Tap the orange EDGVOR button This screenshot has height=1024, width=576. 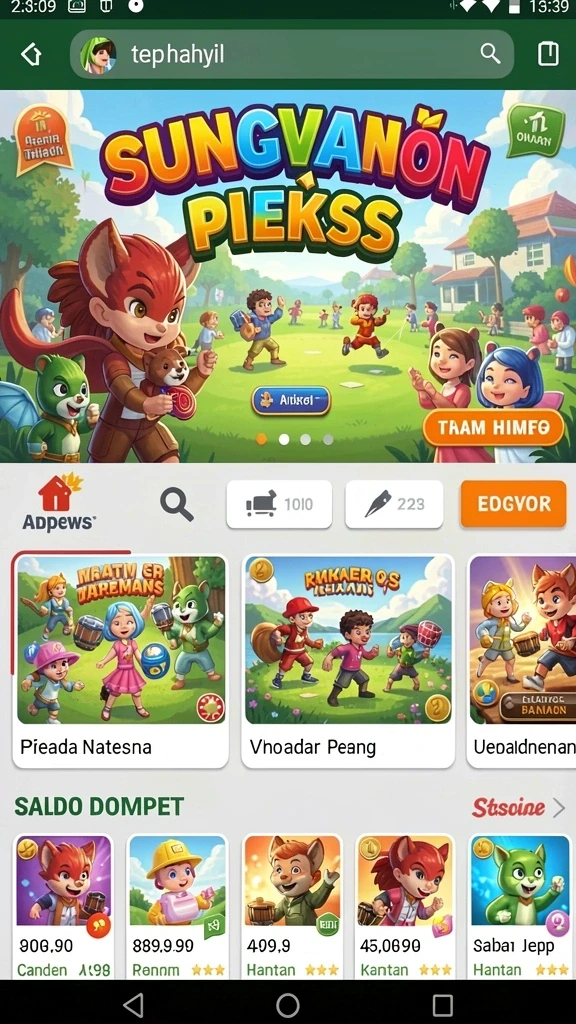(x=513, y=504)
